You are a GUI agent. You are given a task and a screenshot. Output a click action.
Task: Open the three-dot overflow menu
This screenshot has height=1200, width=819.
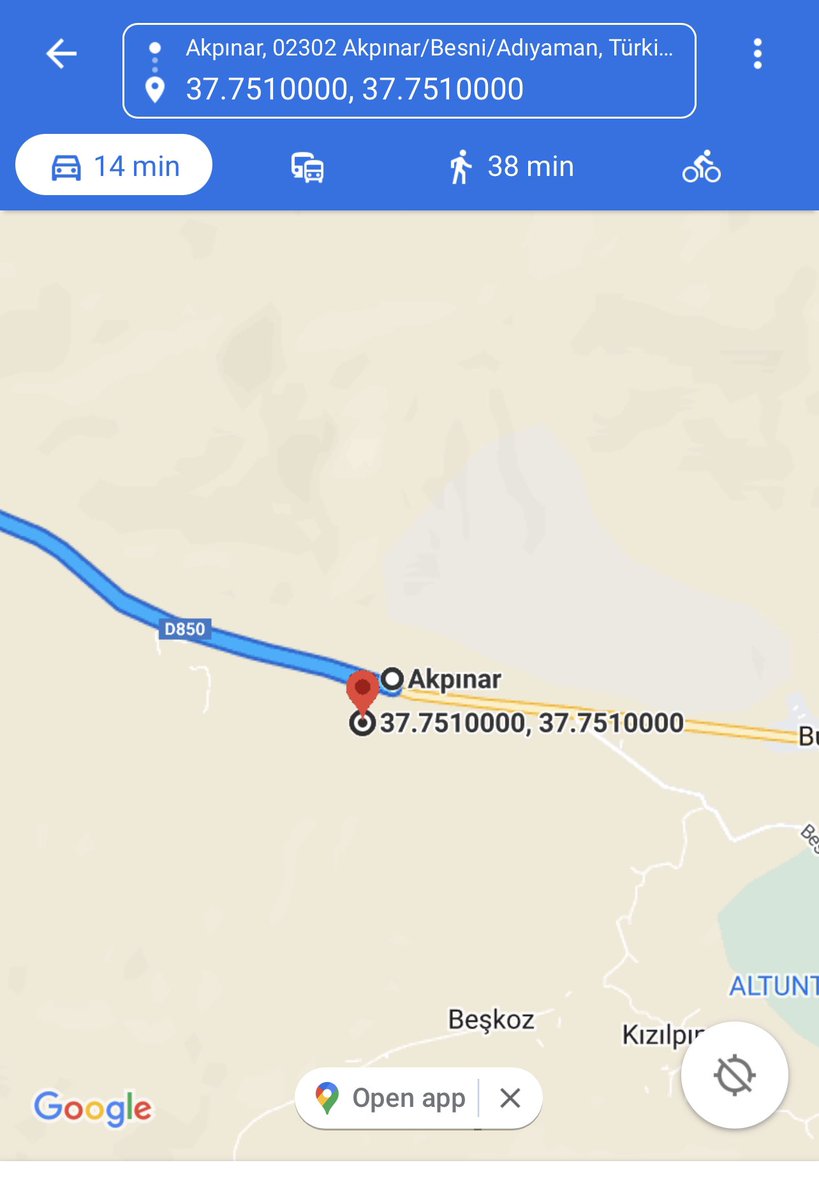click(x=758, y=53)
